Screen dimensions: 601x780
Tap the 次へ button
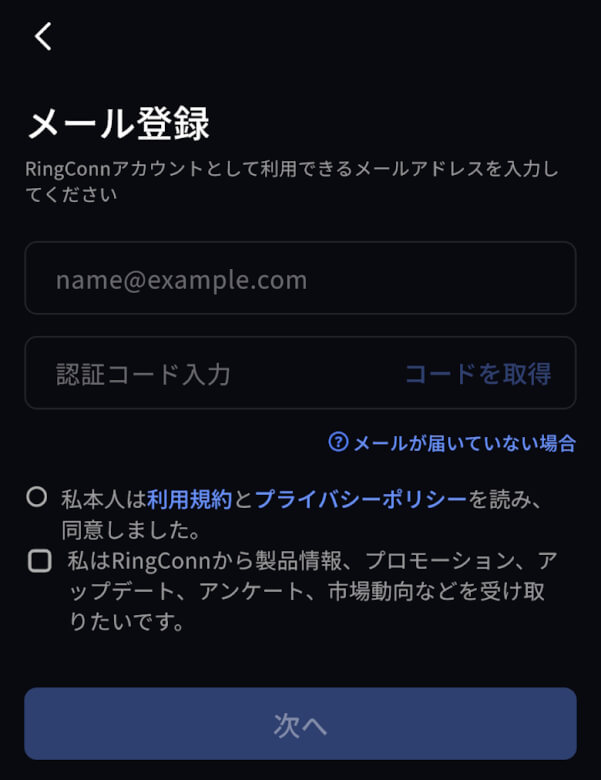300,724
